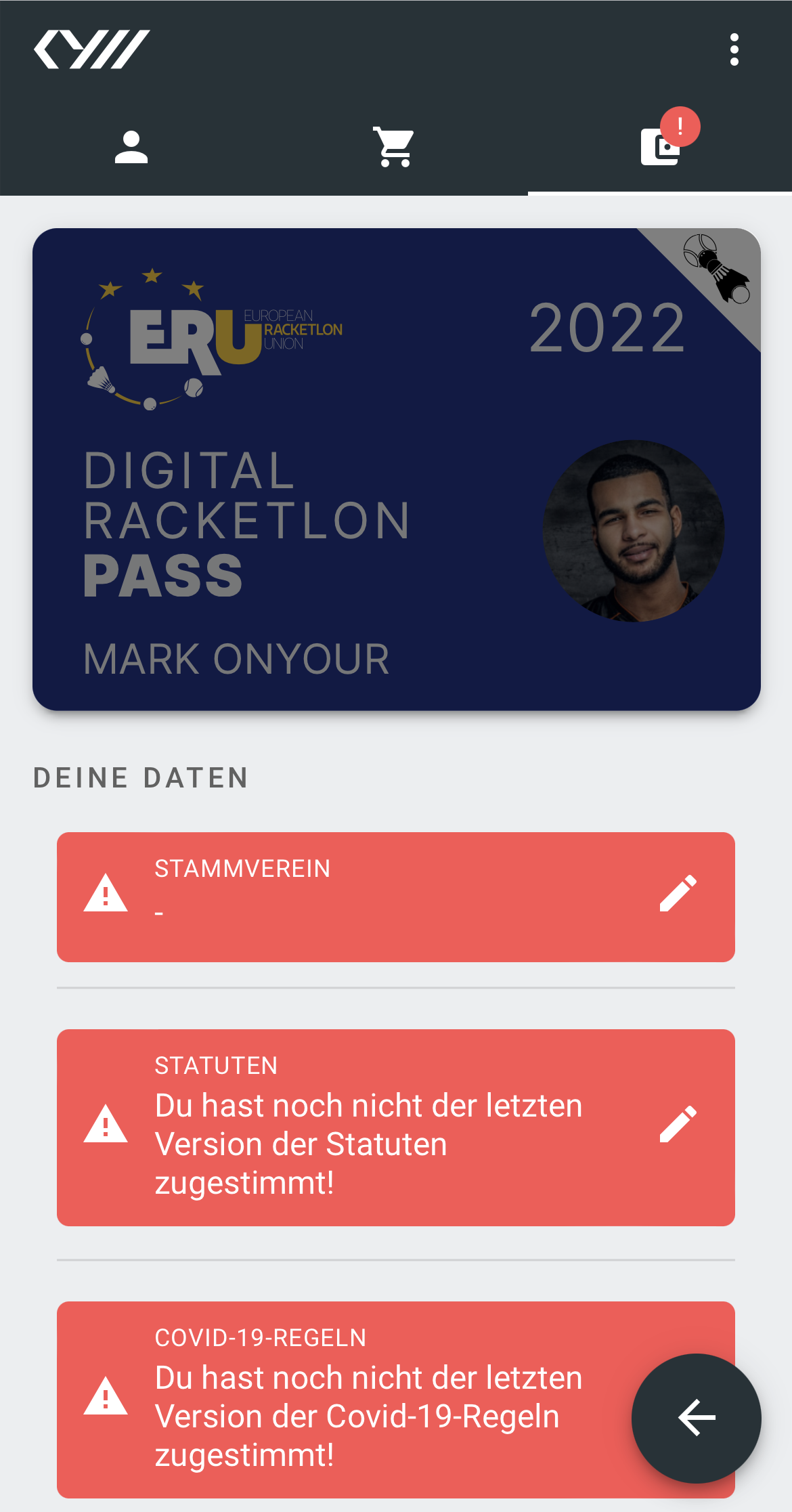This screenshot has height=1512, width=792.
Task: Switch to the profile person tab
Action: (x=131, y=147)
